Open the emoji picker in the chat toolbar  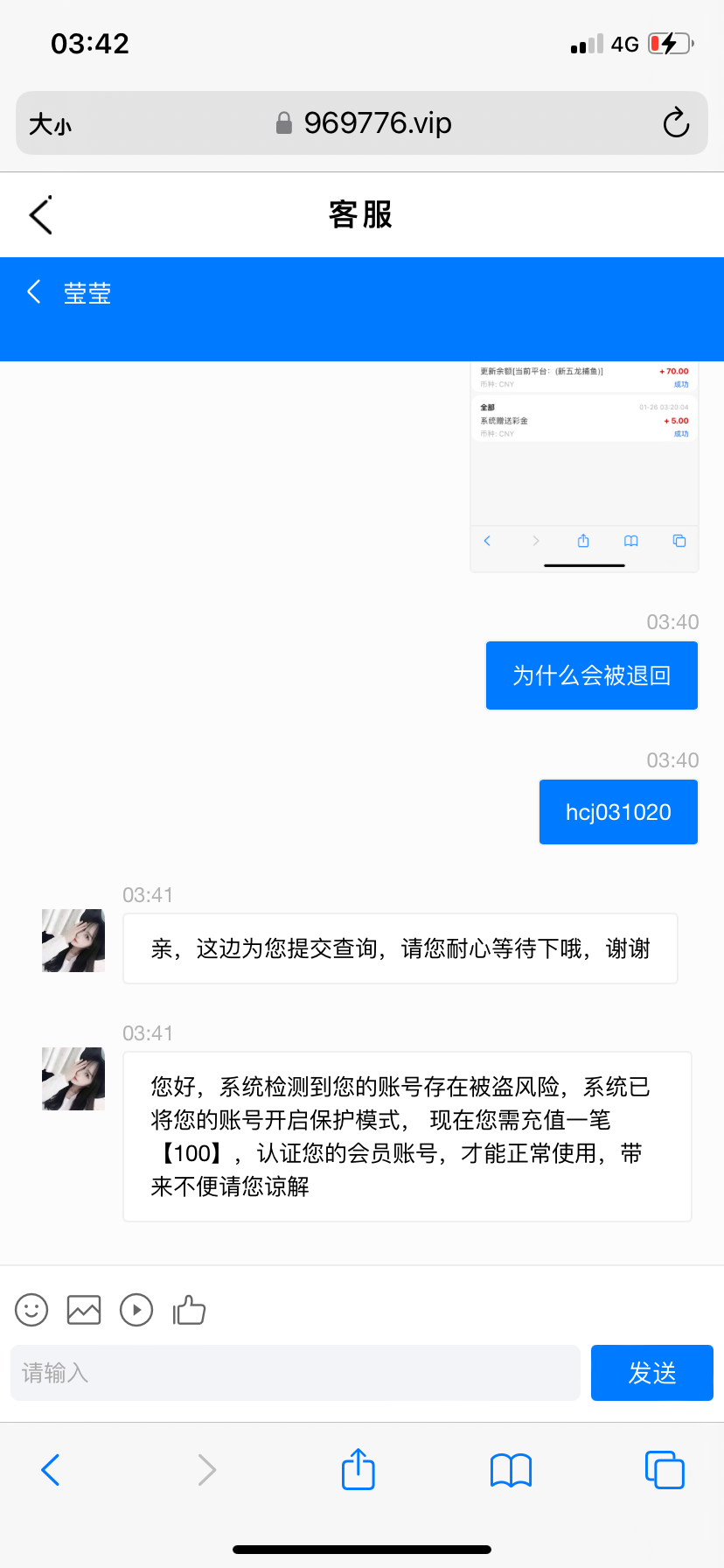pos(31,1310)
